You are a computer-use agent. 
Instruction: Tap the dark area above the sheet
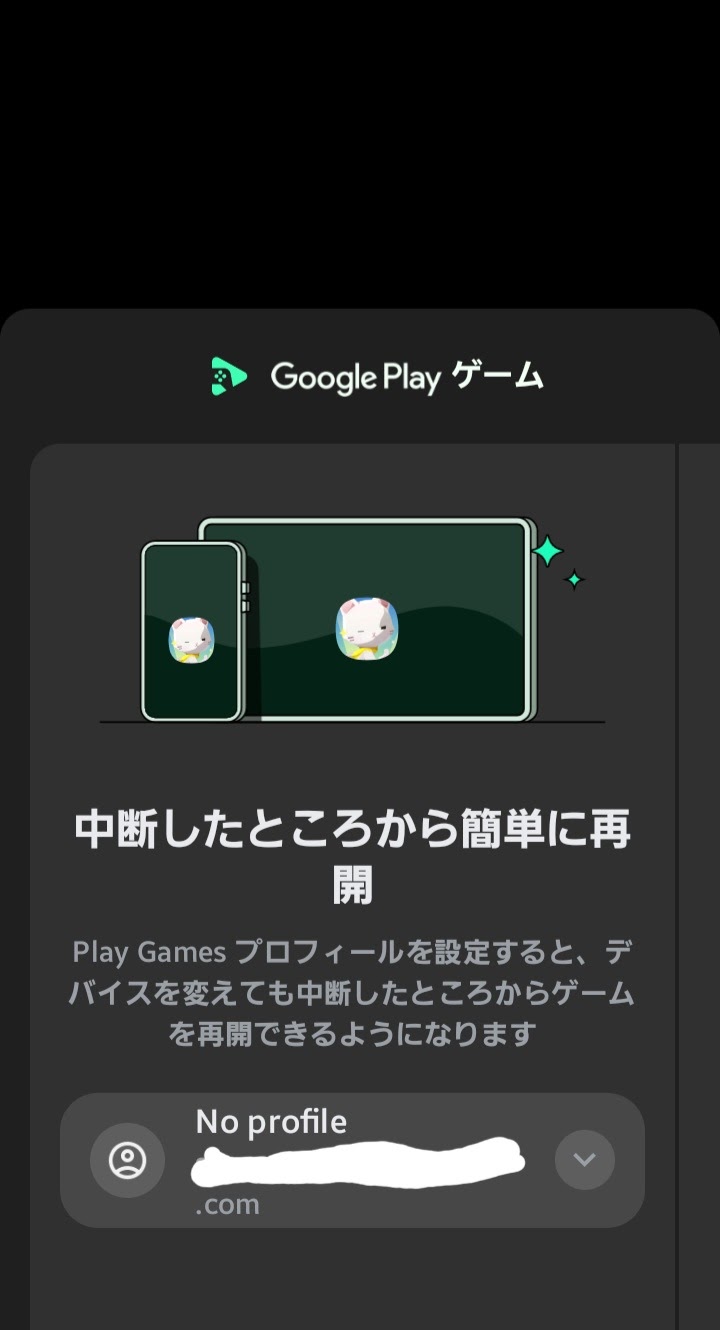(x=360, y=150)
